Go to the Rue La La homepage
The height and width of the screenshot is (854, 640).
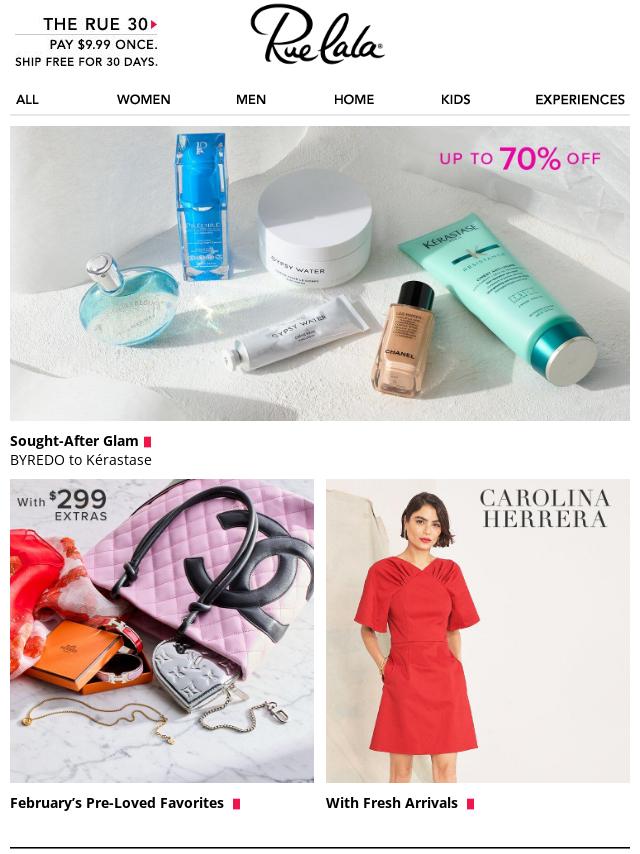tap(317, 35)
